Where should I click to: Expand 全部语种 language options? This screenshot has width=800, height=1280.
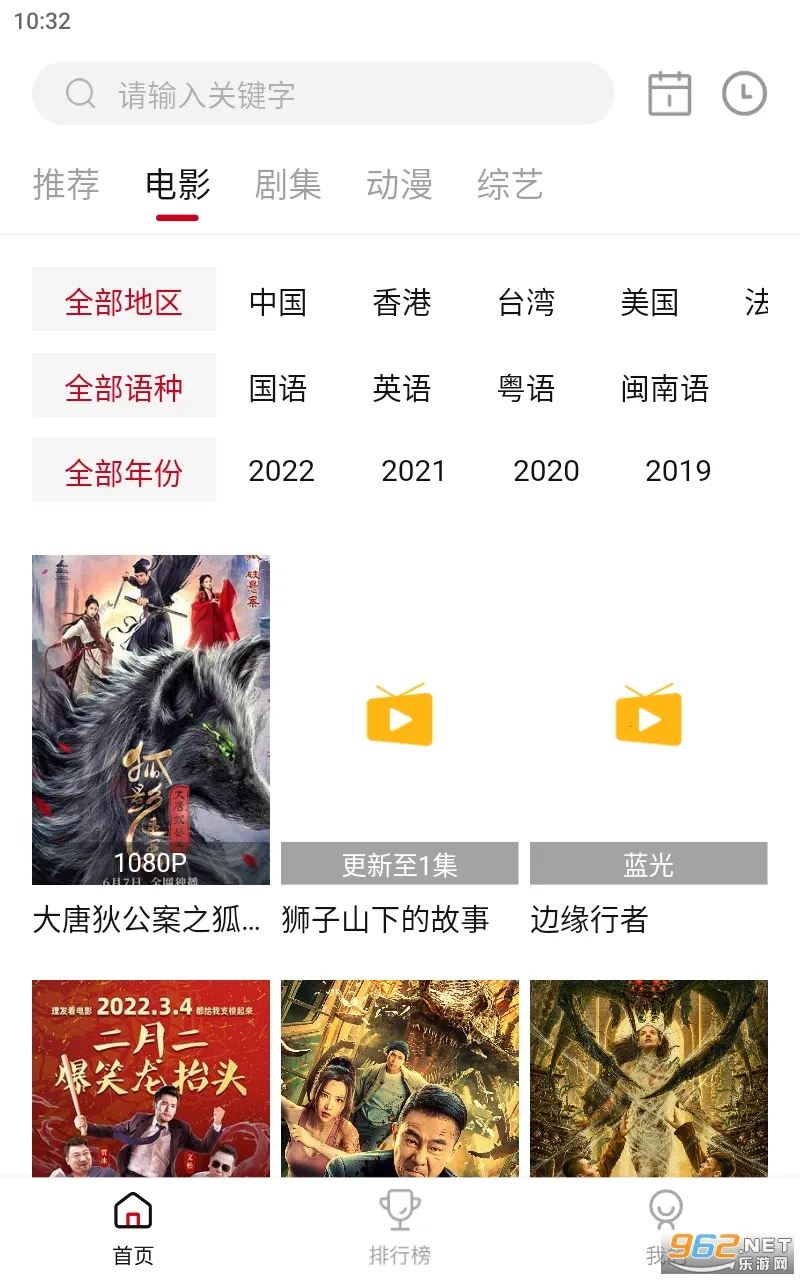(x=123, y=385)
